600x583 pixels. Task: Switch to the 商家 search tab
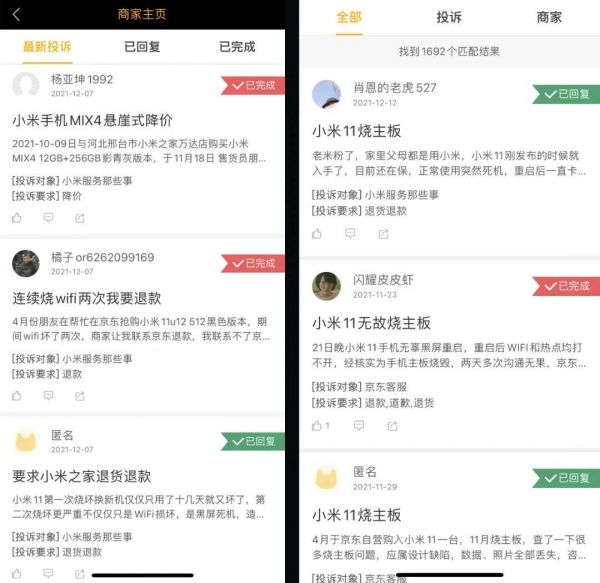[x=549, y=17]
